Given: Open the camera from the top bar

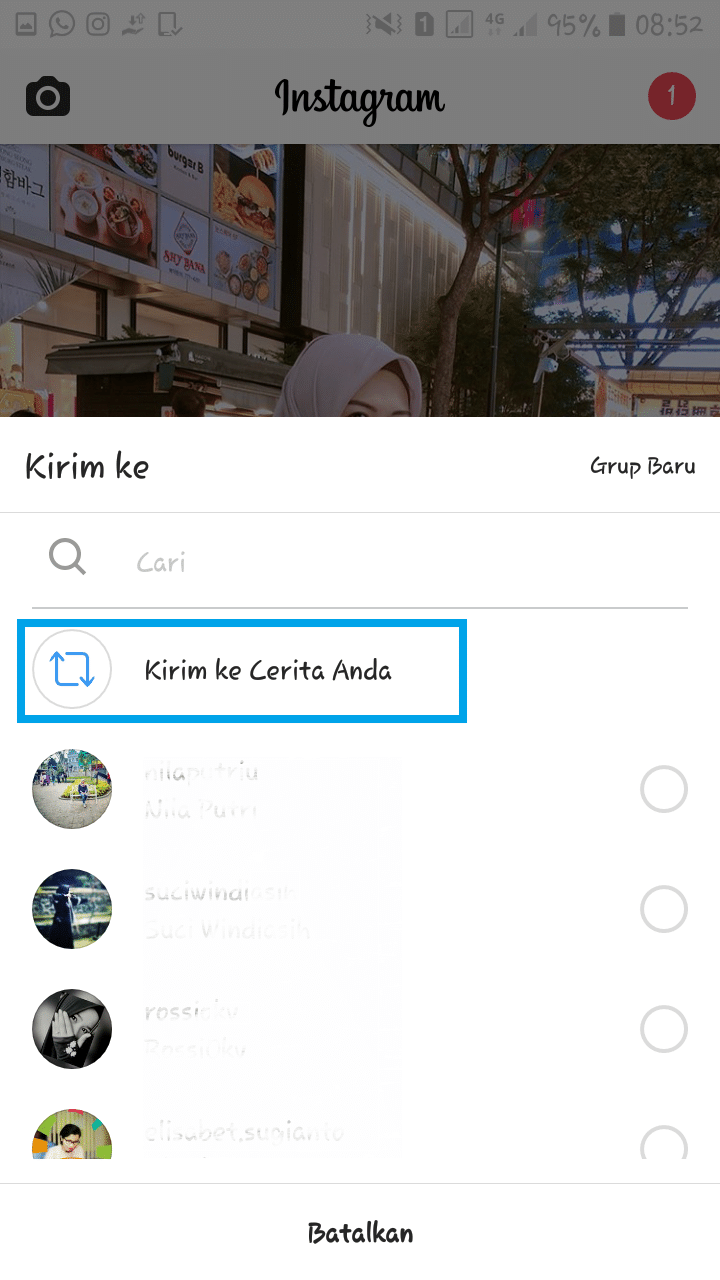Looking at the screenshot, I should (48, 97).
